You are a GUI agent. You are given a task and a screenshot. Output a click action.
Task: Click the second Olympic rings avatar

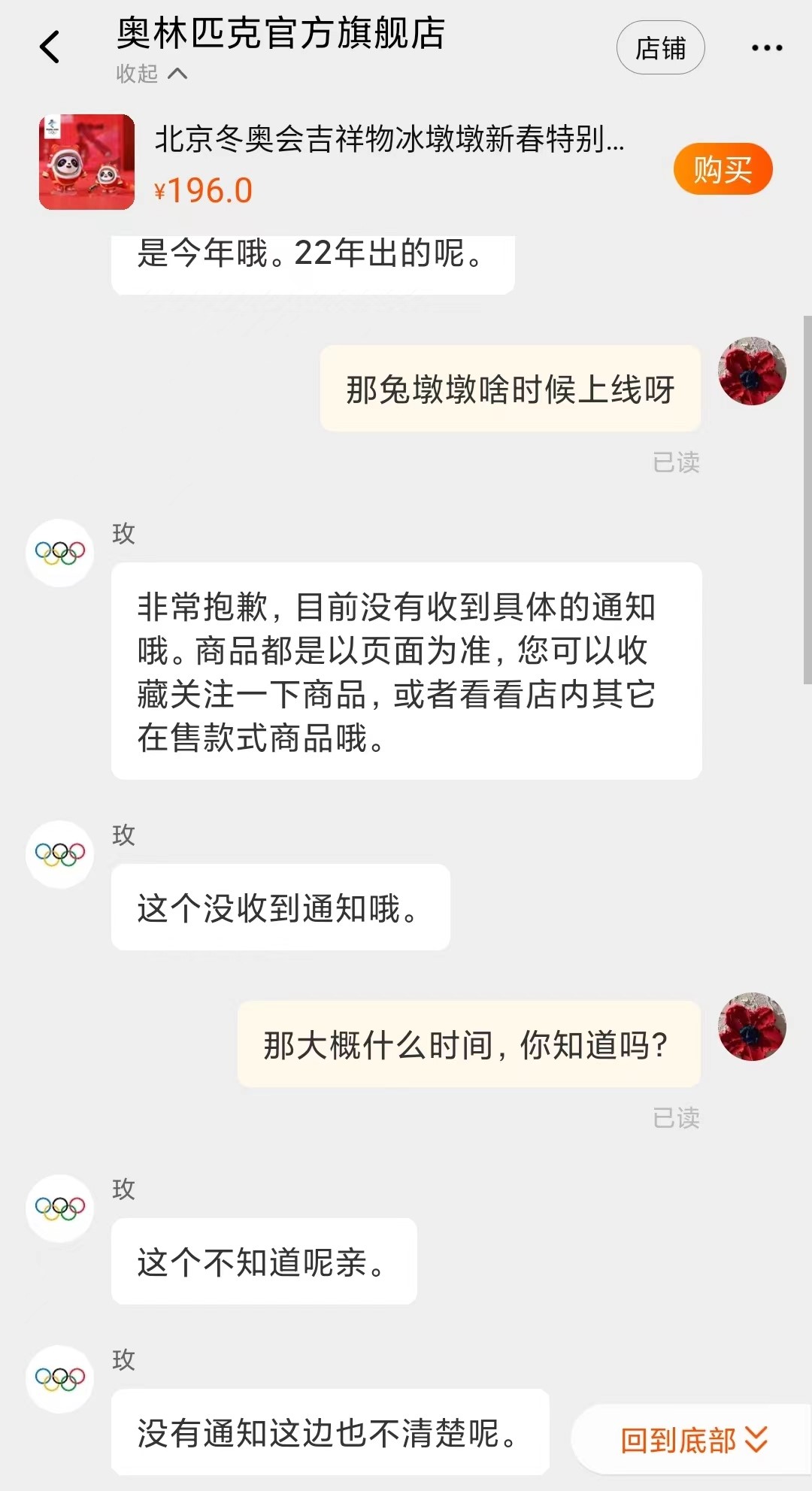pos(59,855)
